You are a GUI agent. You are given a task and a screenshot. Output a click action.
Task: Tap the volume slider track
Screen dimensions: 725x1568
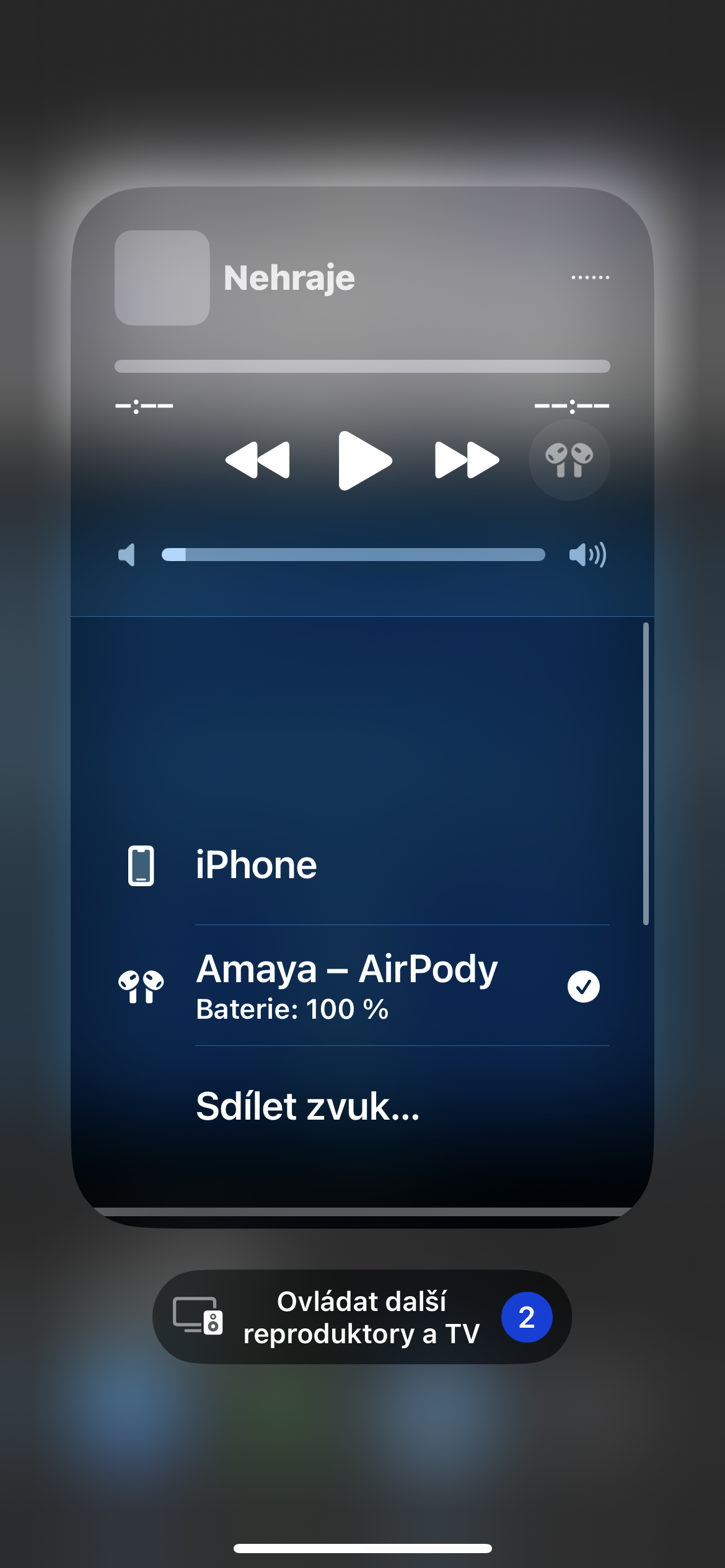tap(353, 555)
